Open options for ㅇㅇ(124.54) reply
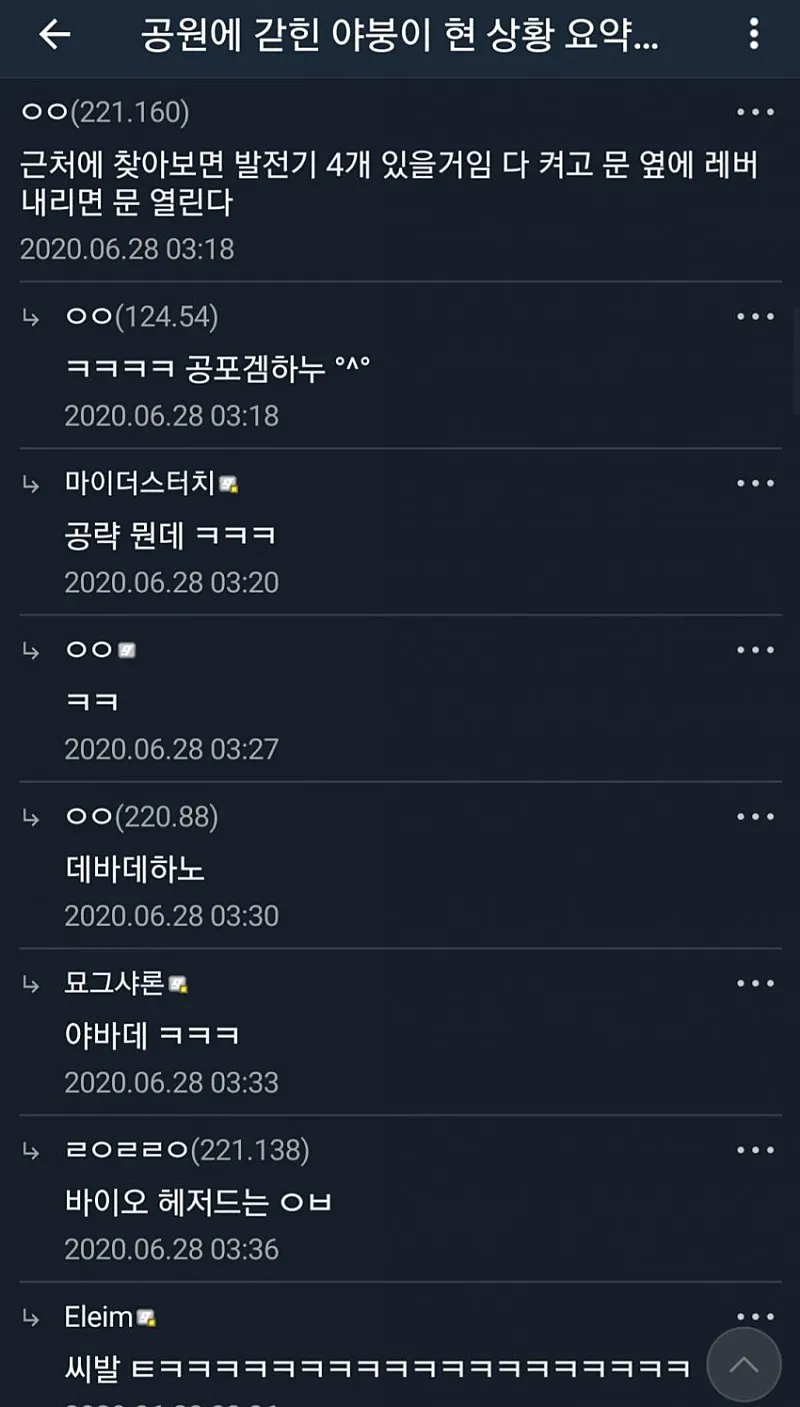This screenshot has width=800, height=1407. (x=755, y=317)
